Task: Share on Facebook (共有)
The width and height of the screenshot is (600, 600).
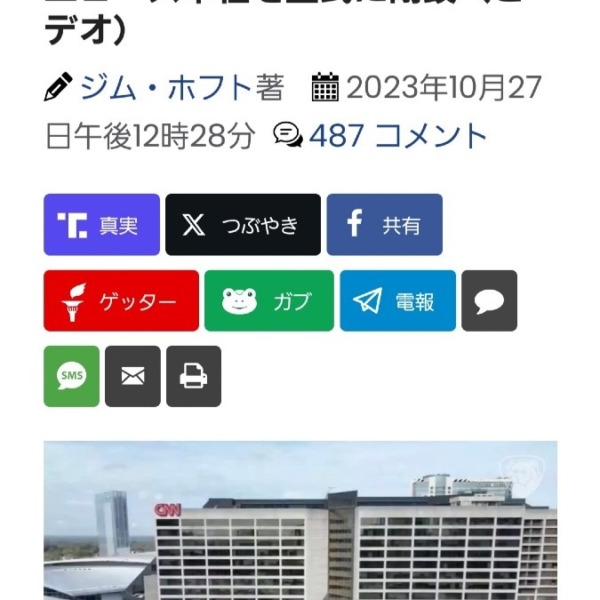Action: pos(384,225)
